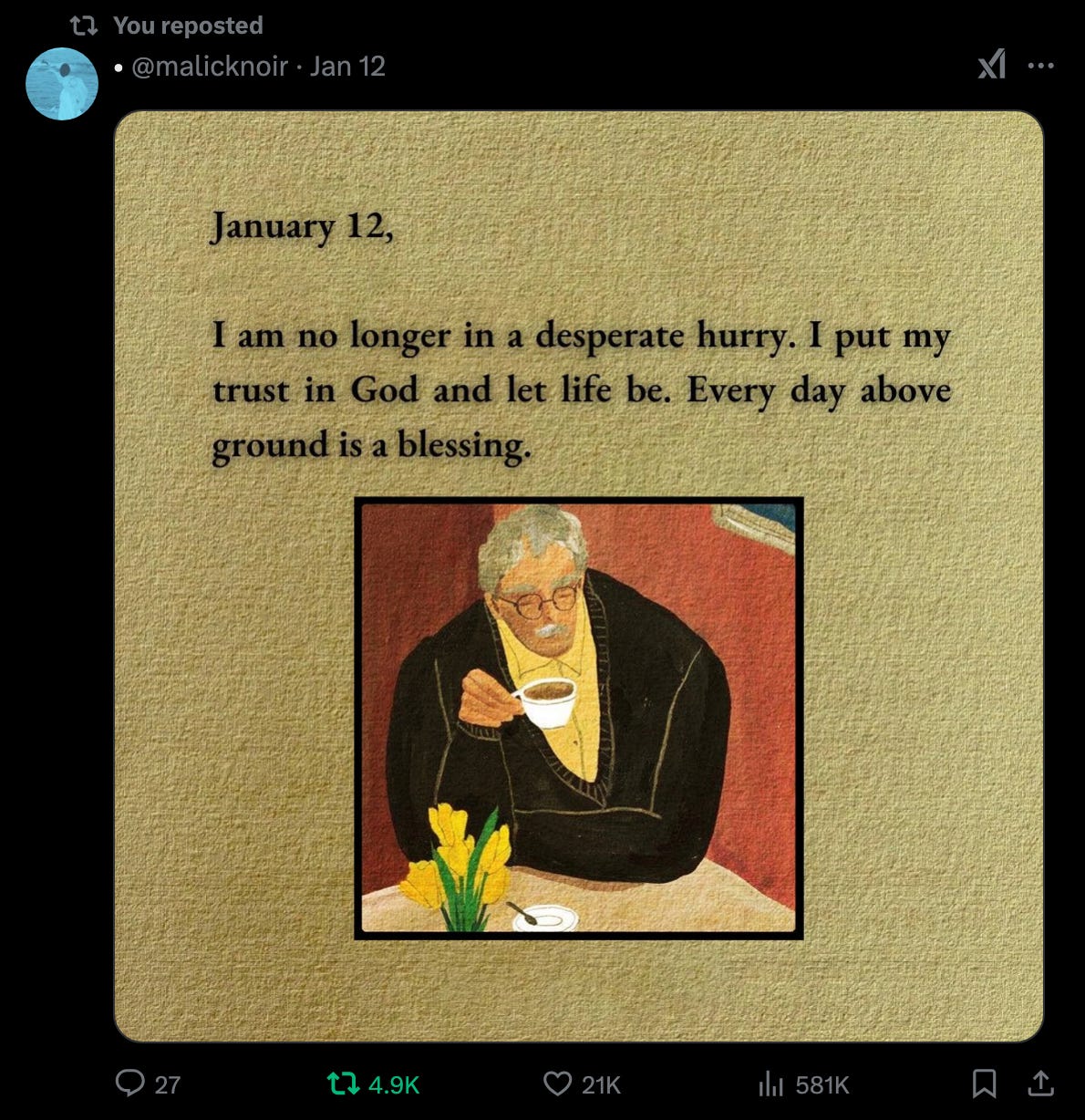The height and width of the screenshot is (1120, 1085).
Task: Open the @malicknoir username link
Action: point(210,67)
